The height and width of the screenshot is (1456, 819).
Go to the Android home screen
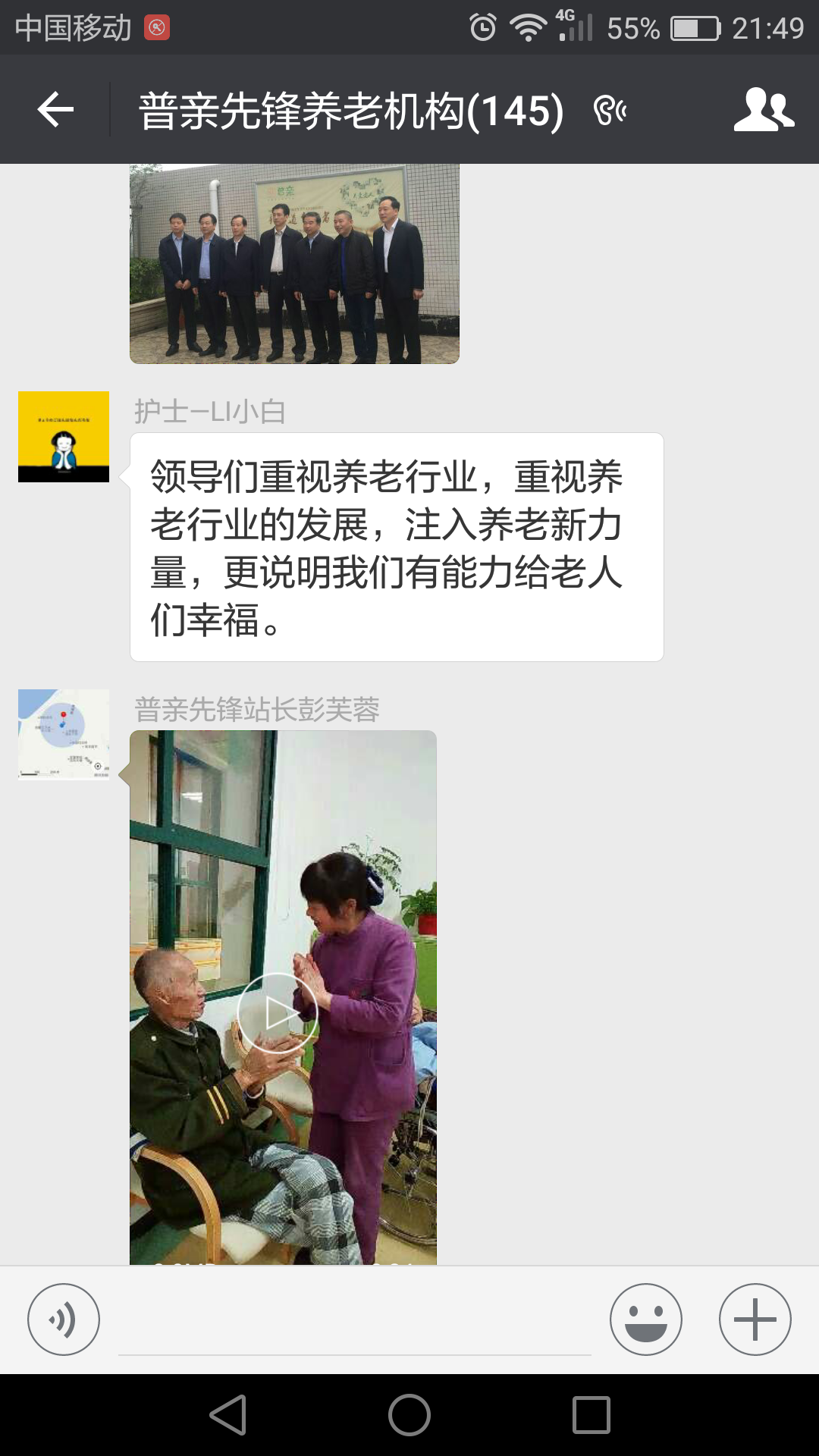click(x=409, y=1415)
